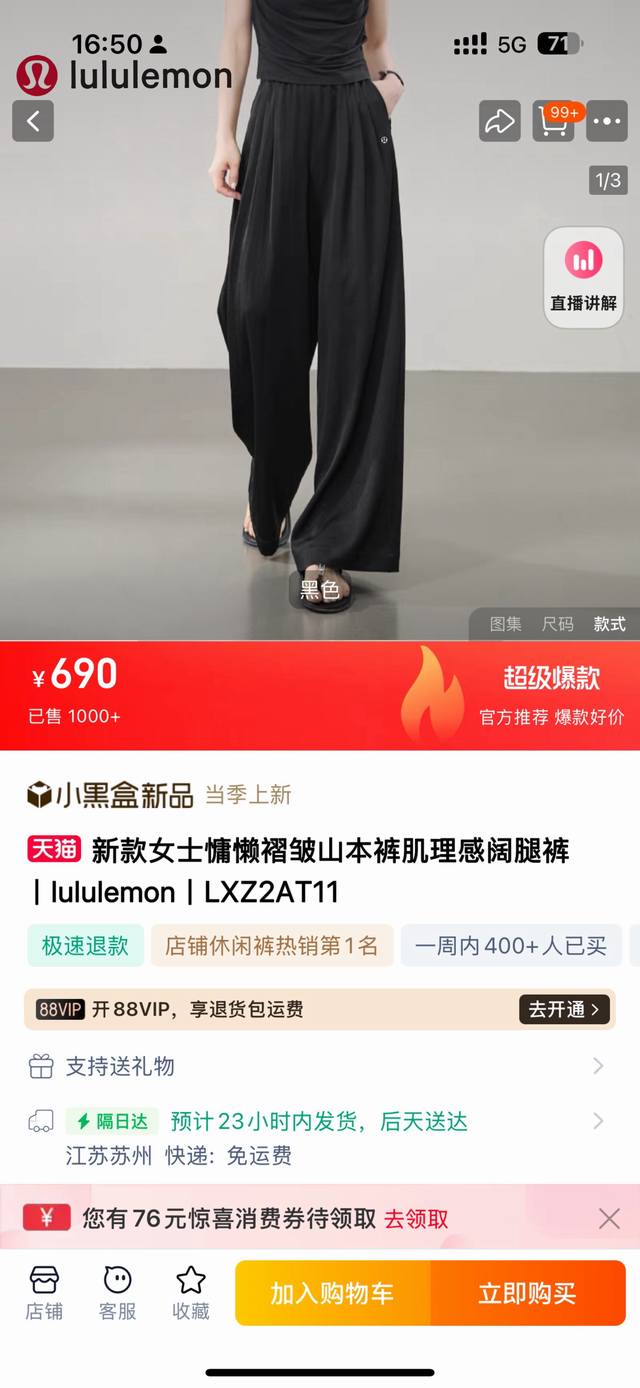Tap 去领取 to claim the coupon
Screen dimensions: 640x1388
[x=416, y=1218]
